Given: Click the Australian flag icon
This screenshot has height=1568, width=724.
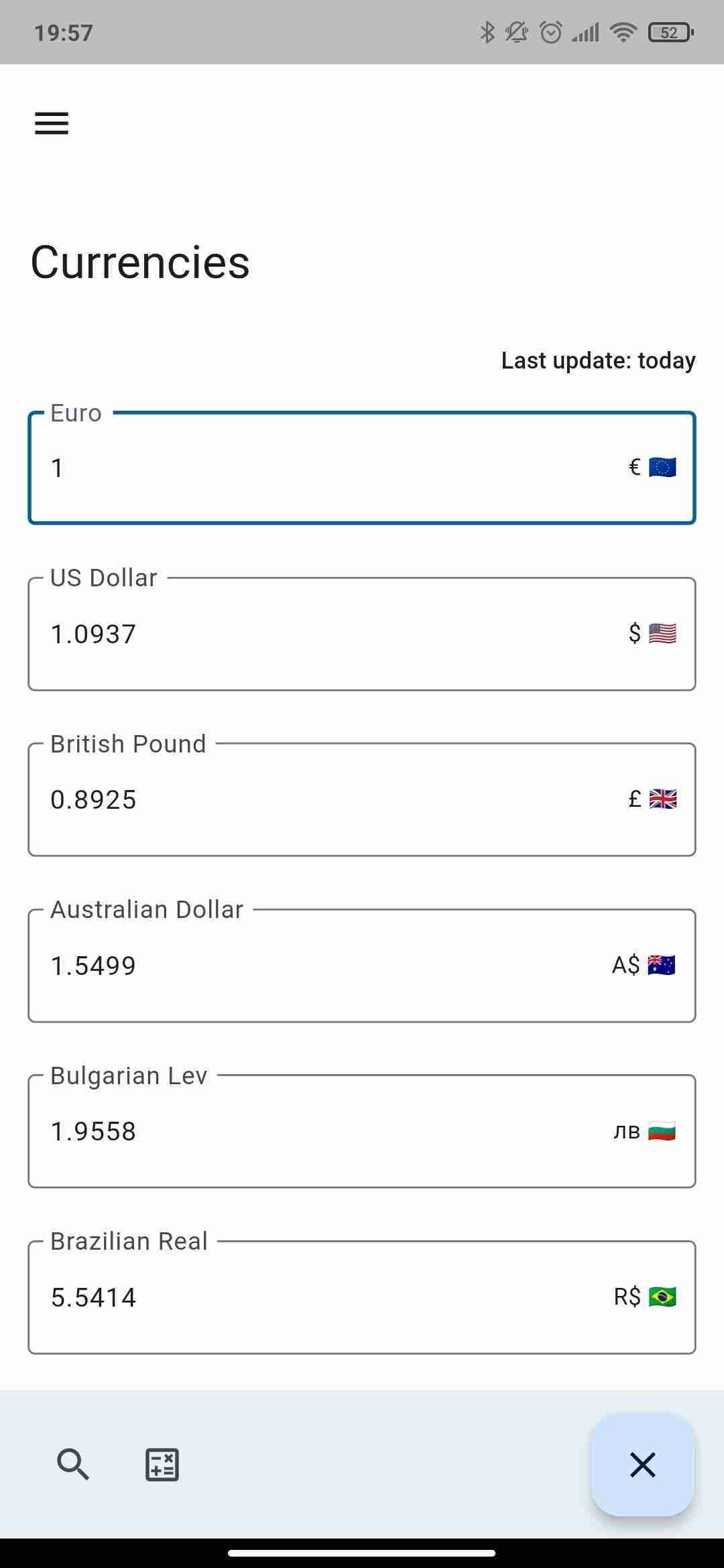Looking at the screenshot, I should coord(662,964).
